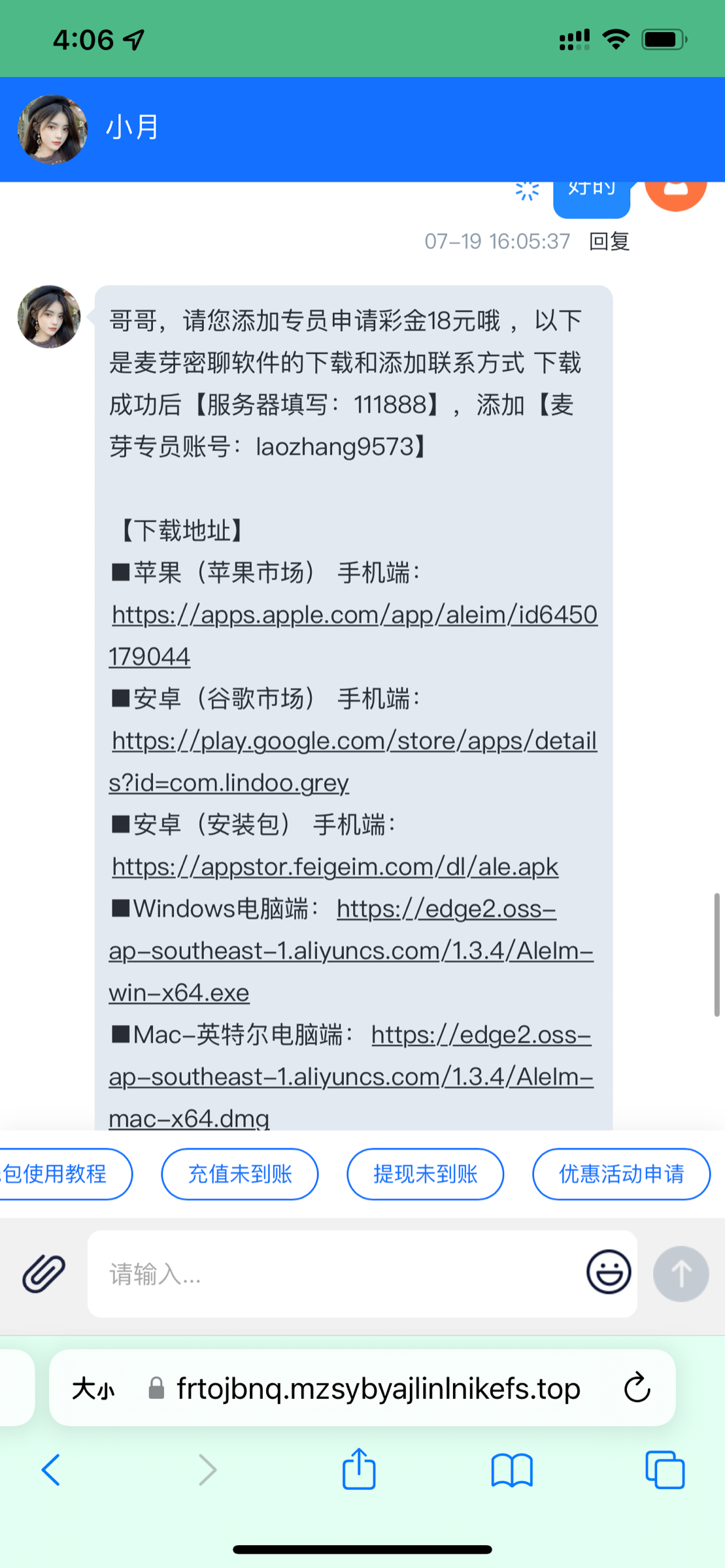
Task: Open the Aleim-win-x64.exe download link
Action: [x=351, y=951]
